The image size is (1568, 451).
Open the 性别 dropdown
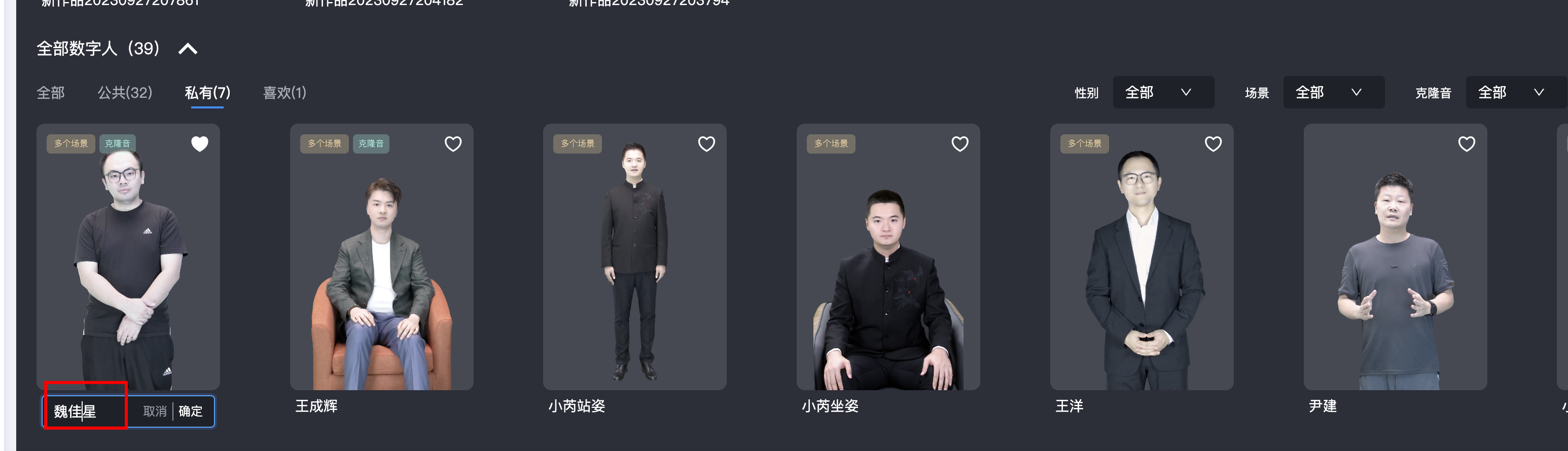(1163, 93)
